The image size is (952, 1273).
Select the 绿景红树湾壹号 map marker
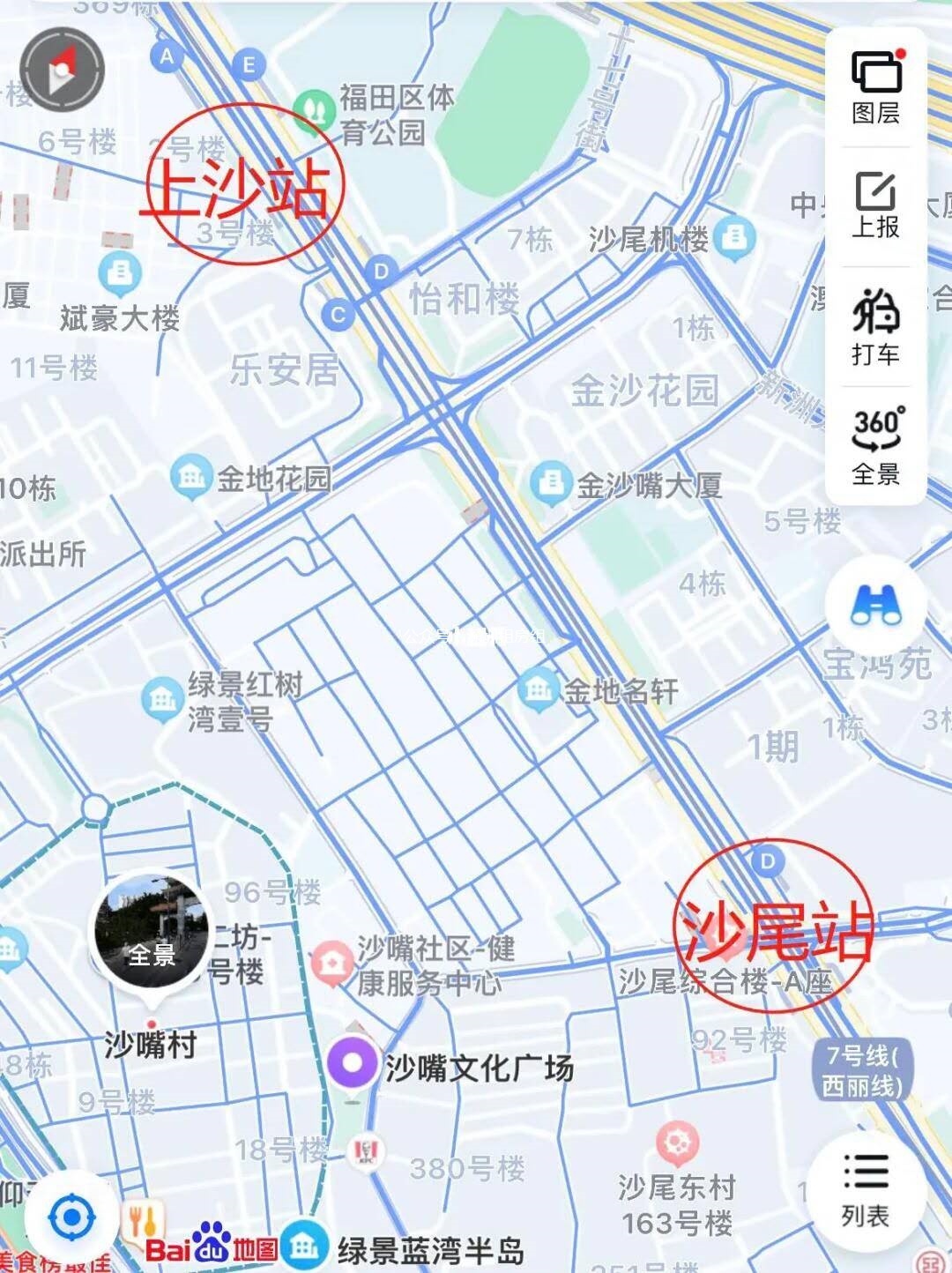161,701
